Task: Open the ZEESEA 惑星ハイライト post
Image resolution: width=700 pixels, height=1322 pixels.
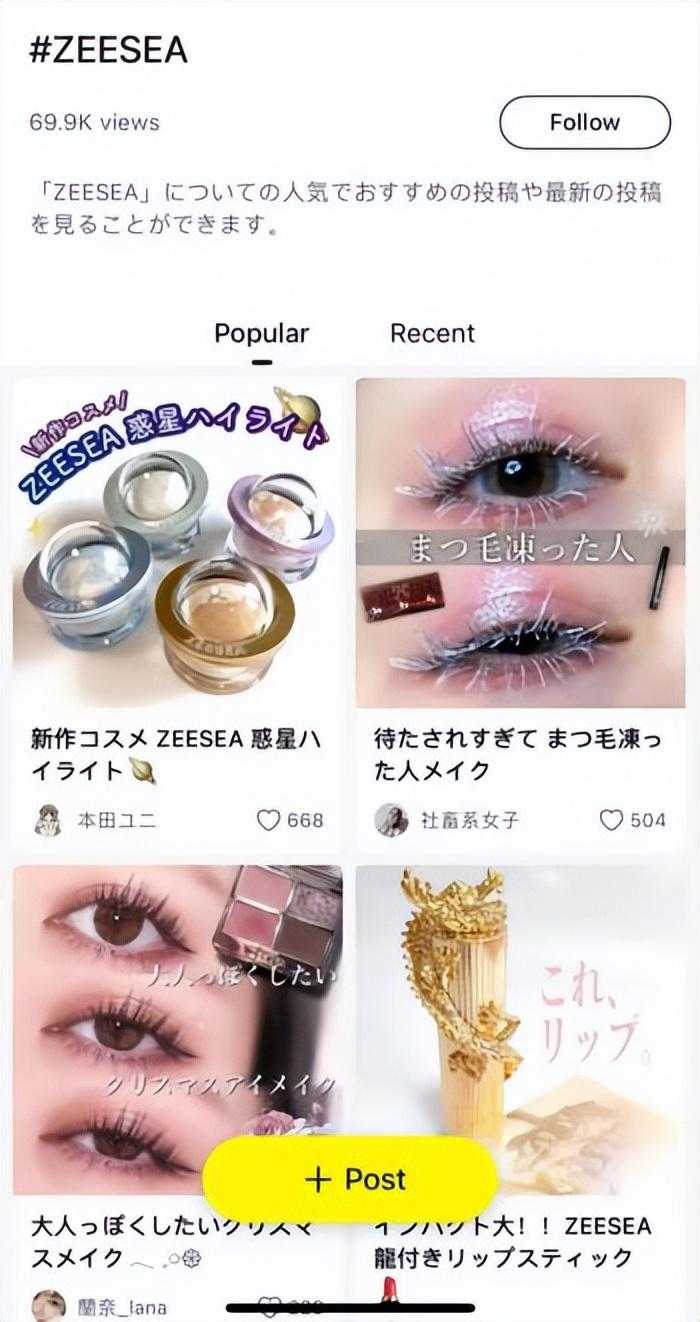Action: [x=177, y=540]
